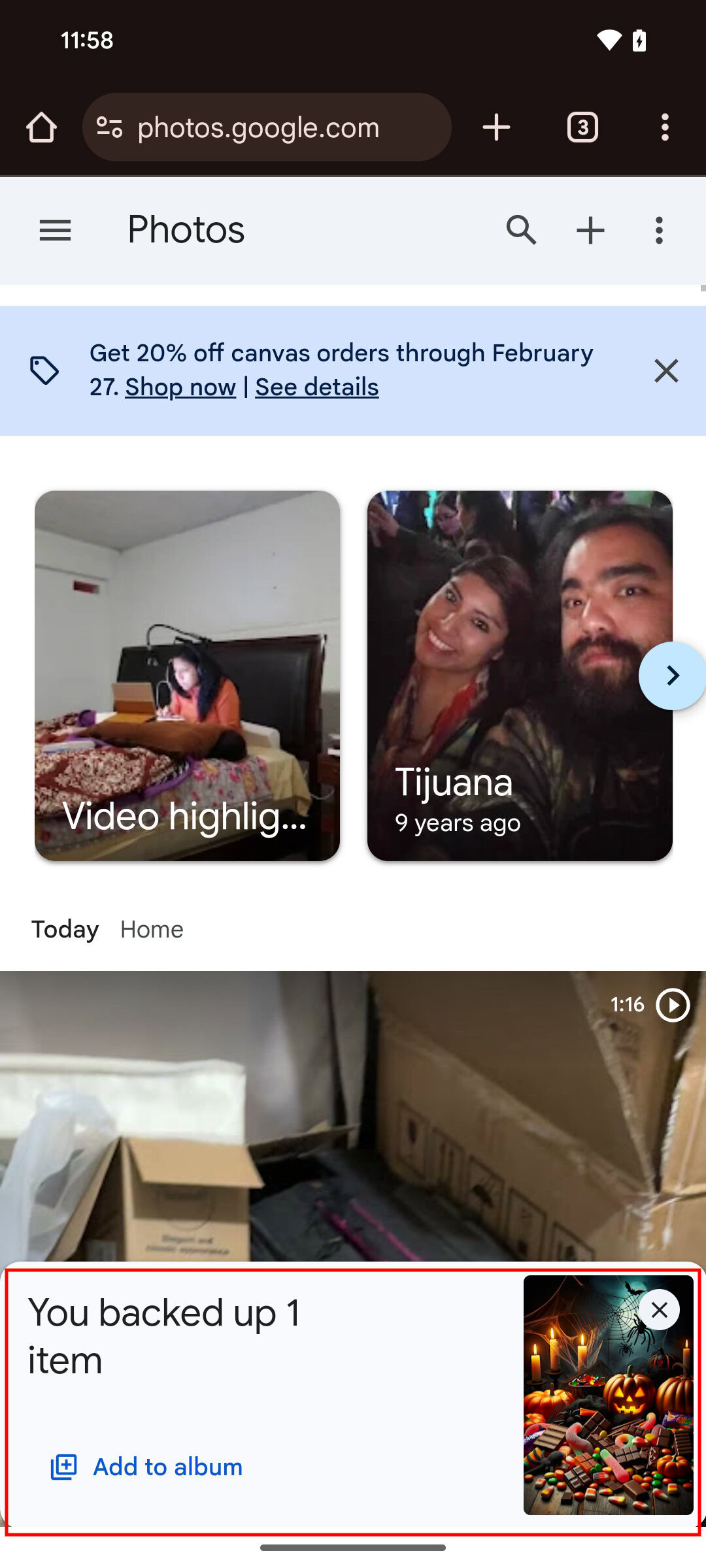Show the open tabs switcher
Viewport: 706px width, 1568px height.
click(x=582, y=127)
